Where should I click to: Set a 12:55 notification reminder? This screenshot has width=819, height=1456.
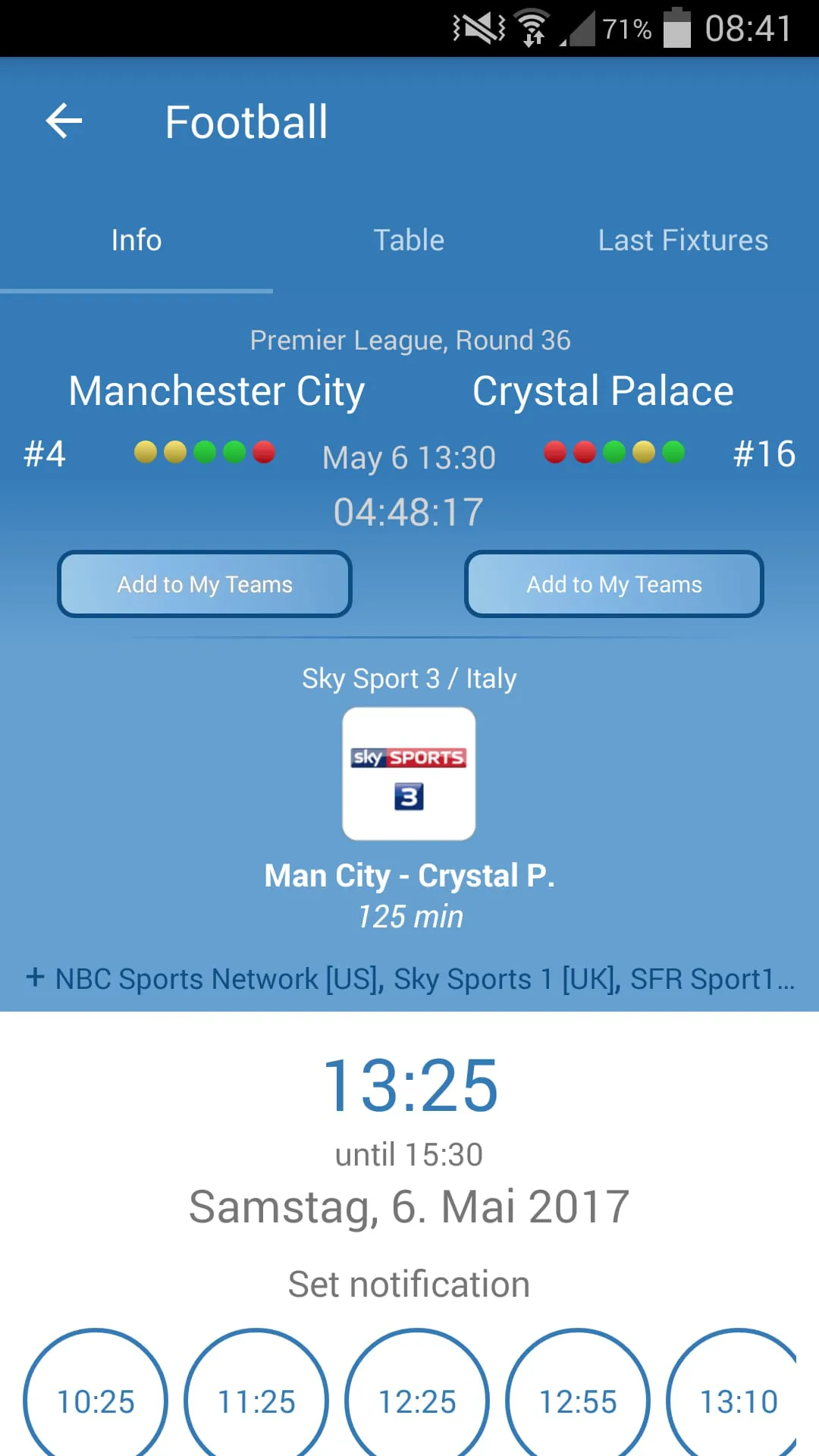(577, 1401)
